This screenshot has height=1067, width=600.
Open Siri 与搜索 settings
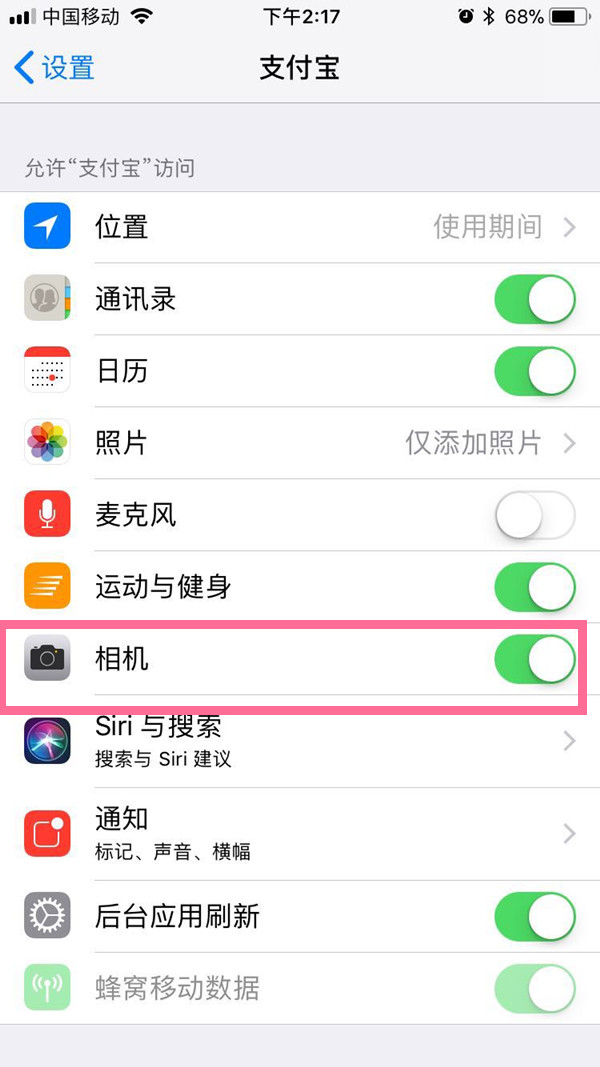[x=300, y=741]
